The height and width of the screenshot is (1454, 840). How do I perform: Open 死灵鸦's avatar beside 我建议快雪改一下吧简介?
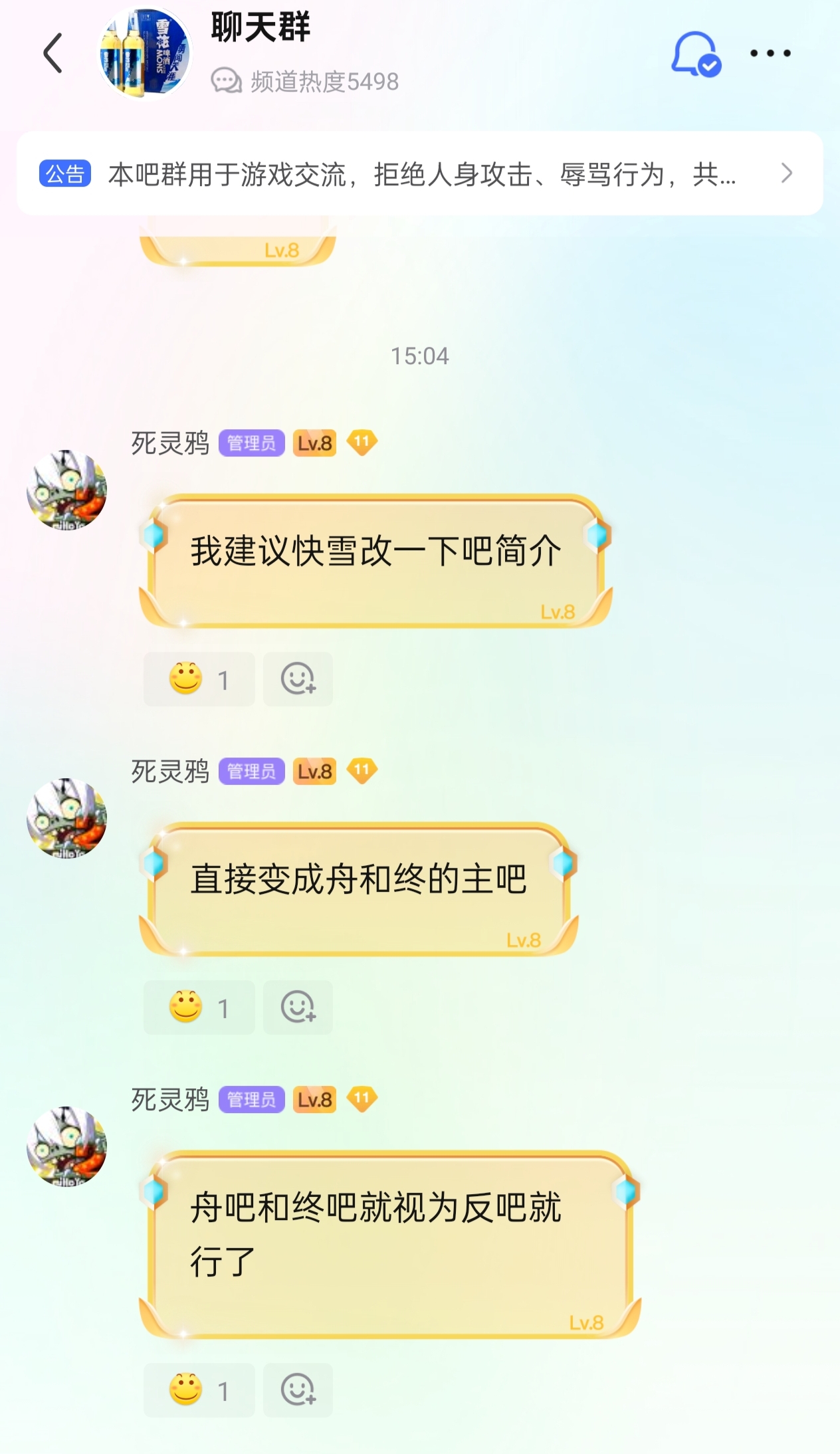click(66, 490)
